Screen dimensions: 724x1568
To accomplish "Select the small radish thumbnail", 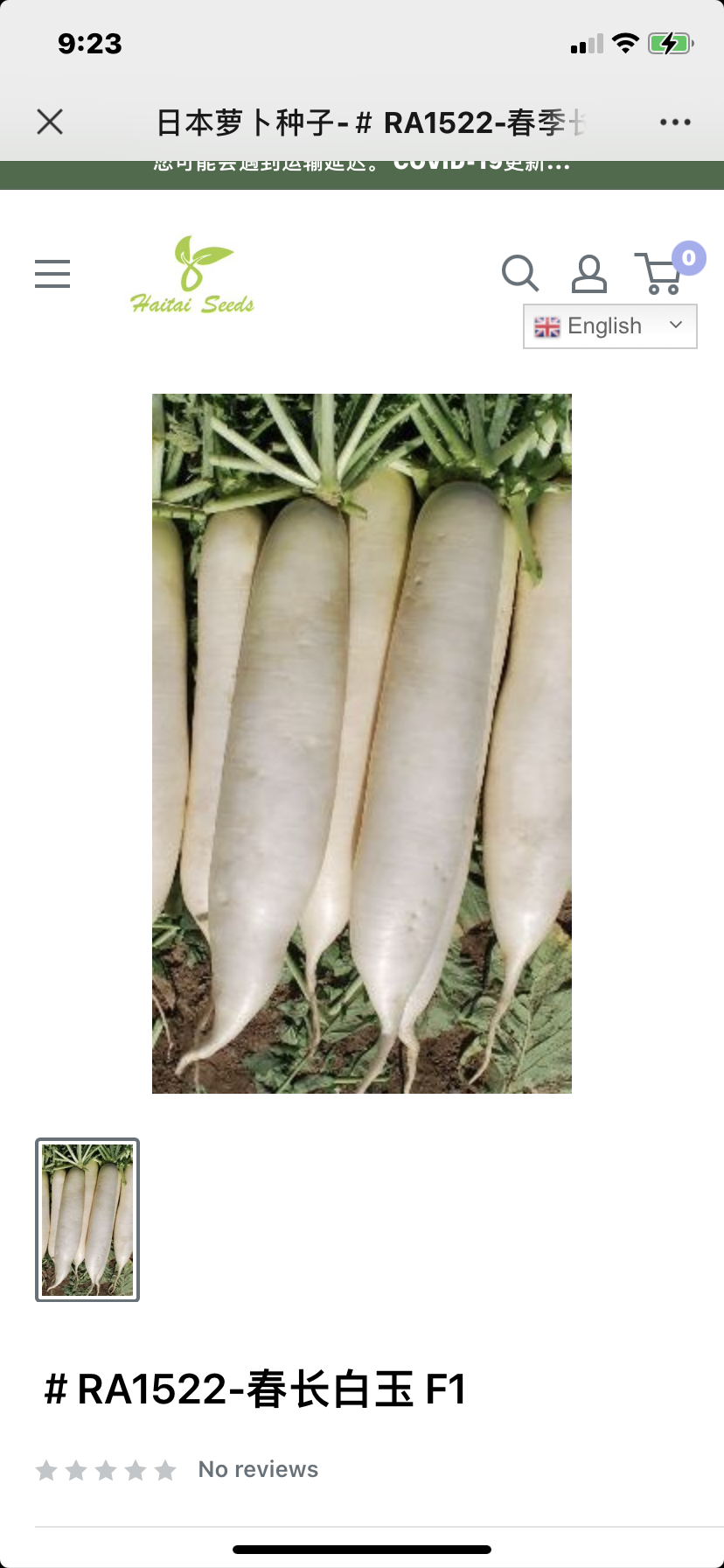I will (87, 1219).
